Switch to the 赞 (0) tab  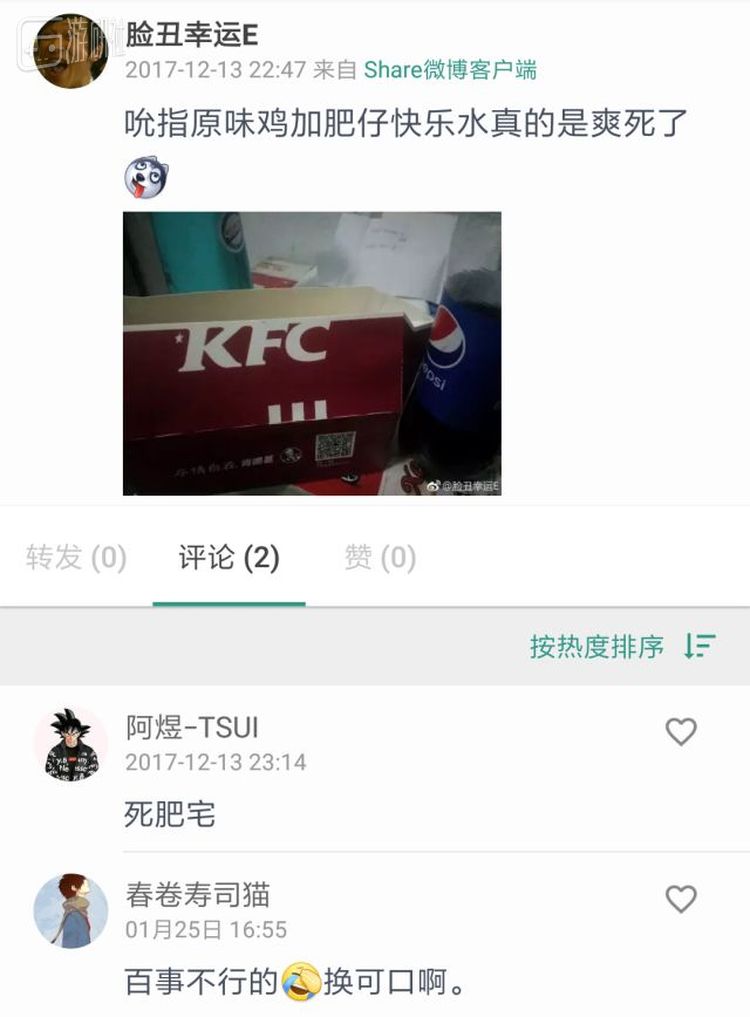coord(380,558)
